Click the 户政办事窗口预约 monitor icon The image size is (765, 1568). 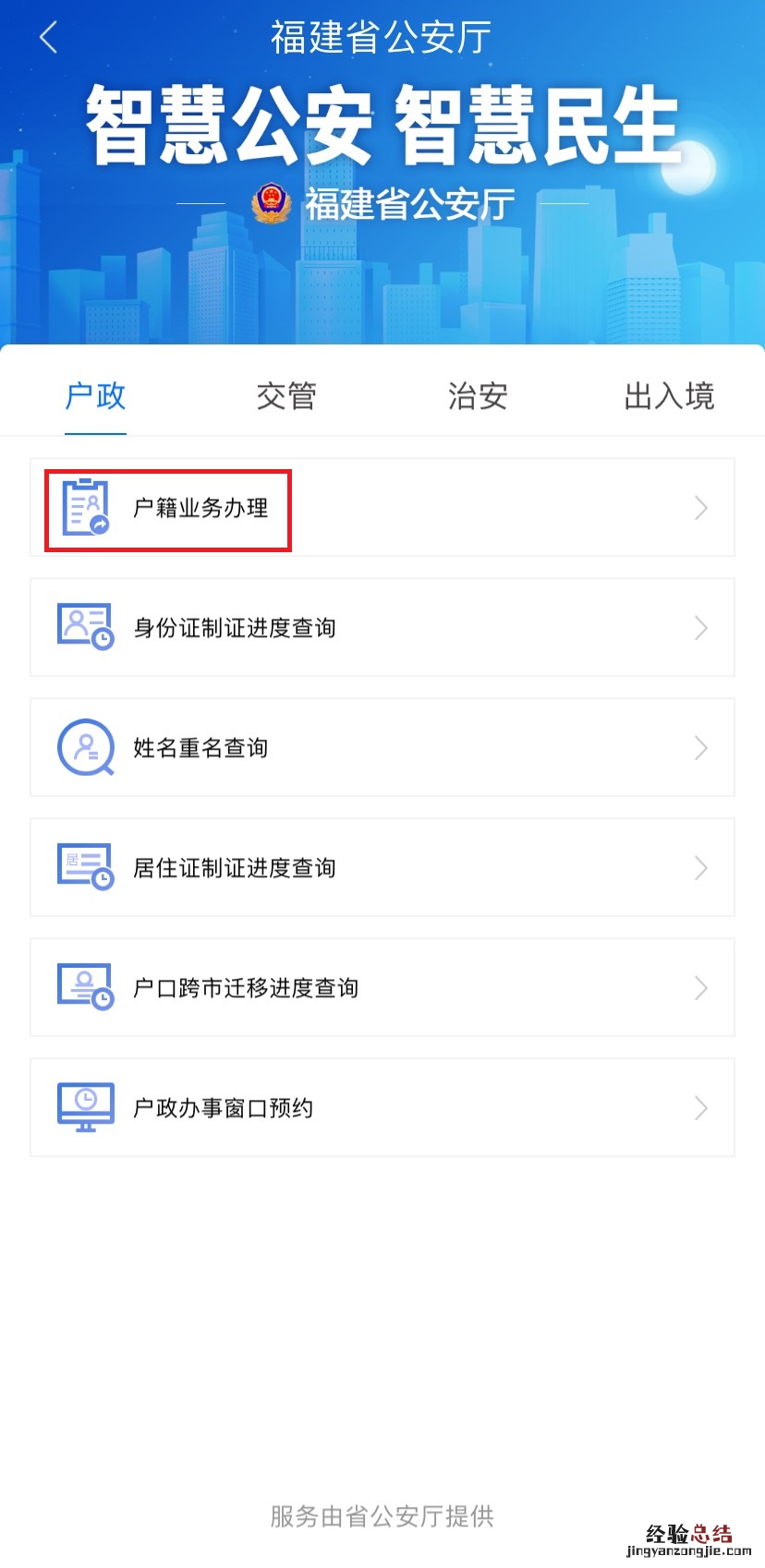[85, 1108]
